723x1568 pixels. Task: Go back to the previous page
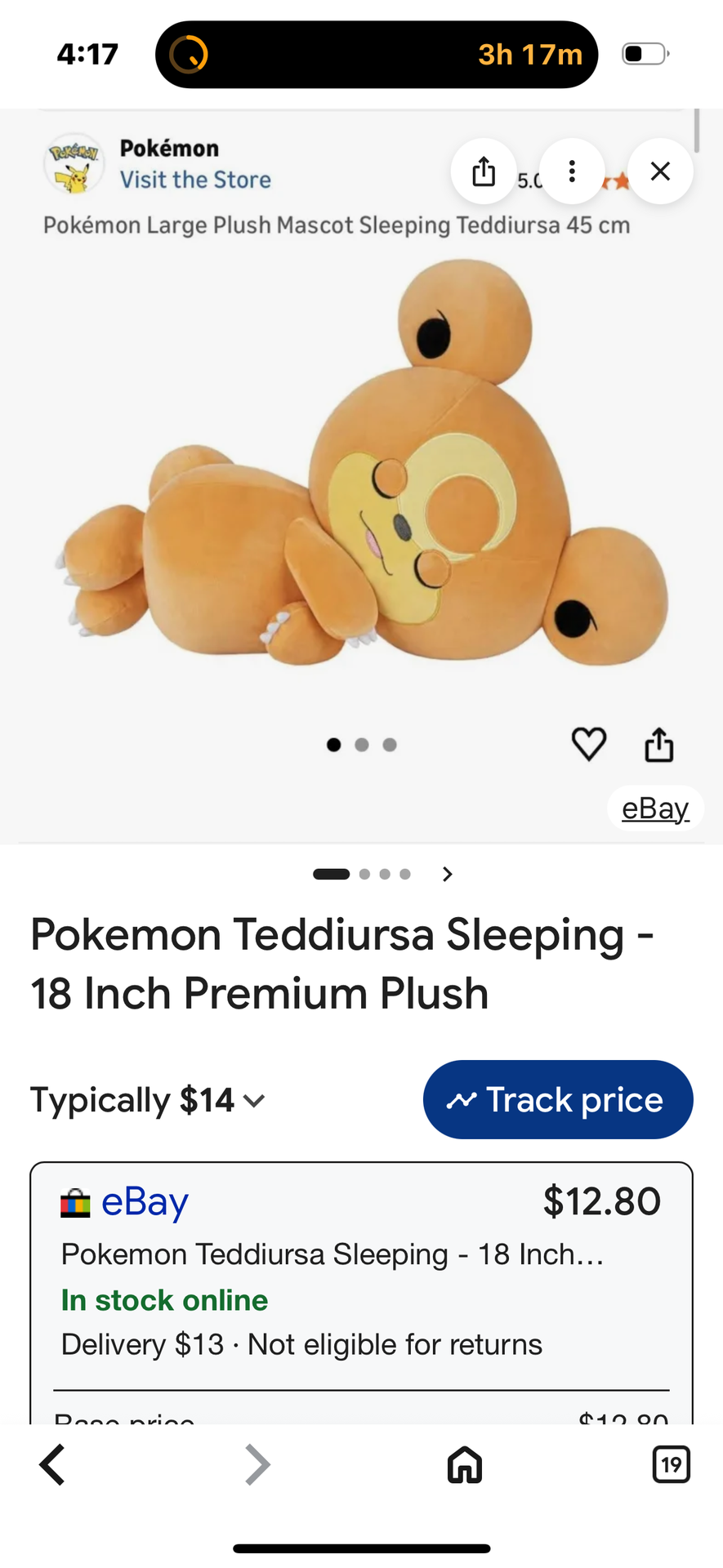click(52, 1464)
